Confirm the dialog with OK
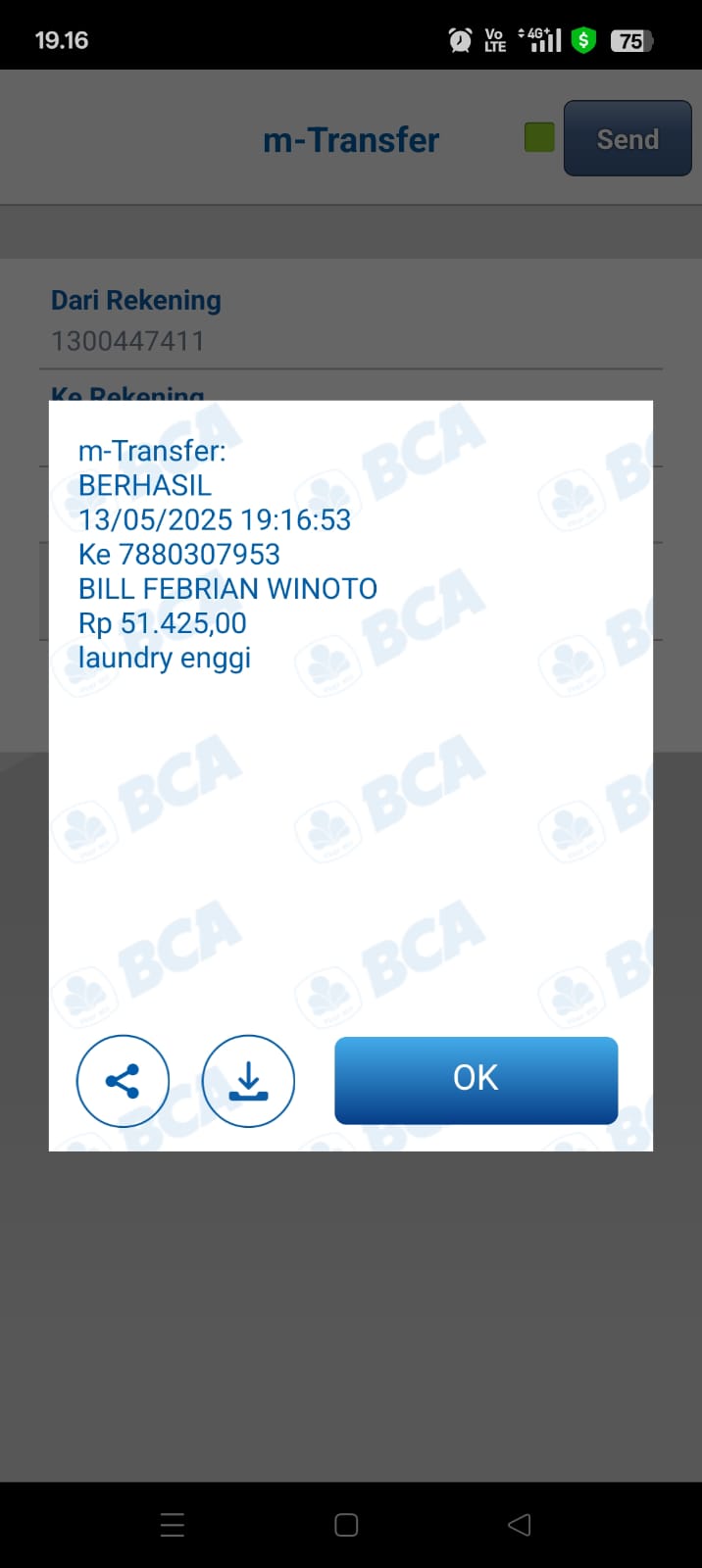The image size is (702, 1568). point(476,1079)
